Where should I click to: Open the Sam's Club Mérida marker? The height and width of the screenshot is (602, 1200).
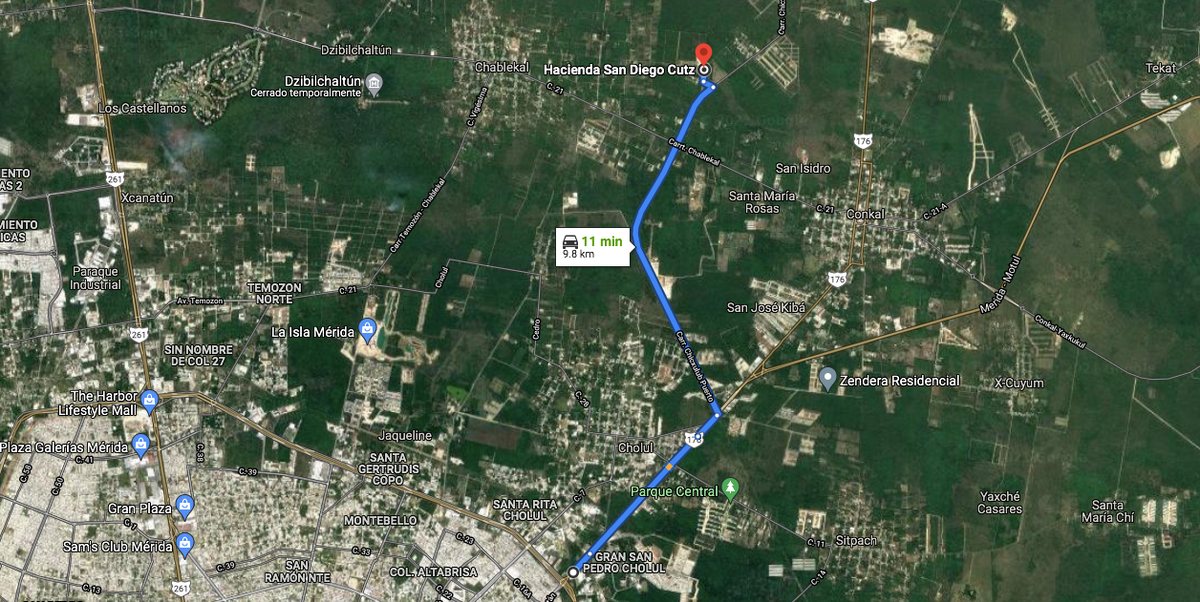click(x=184, y=543)
